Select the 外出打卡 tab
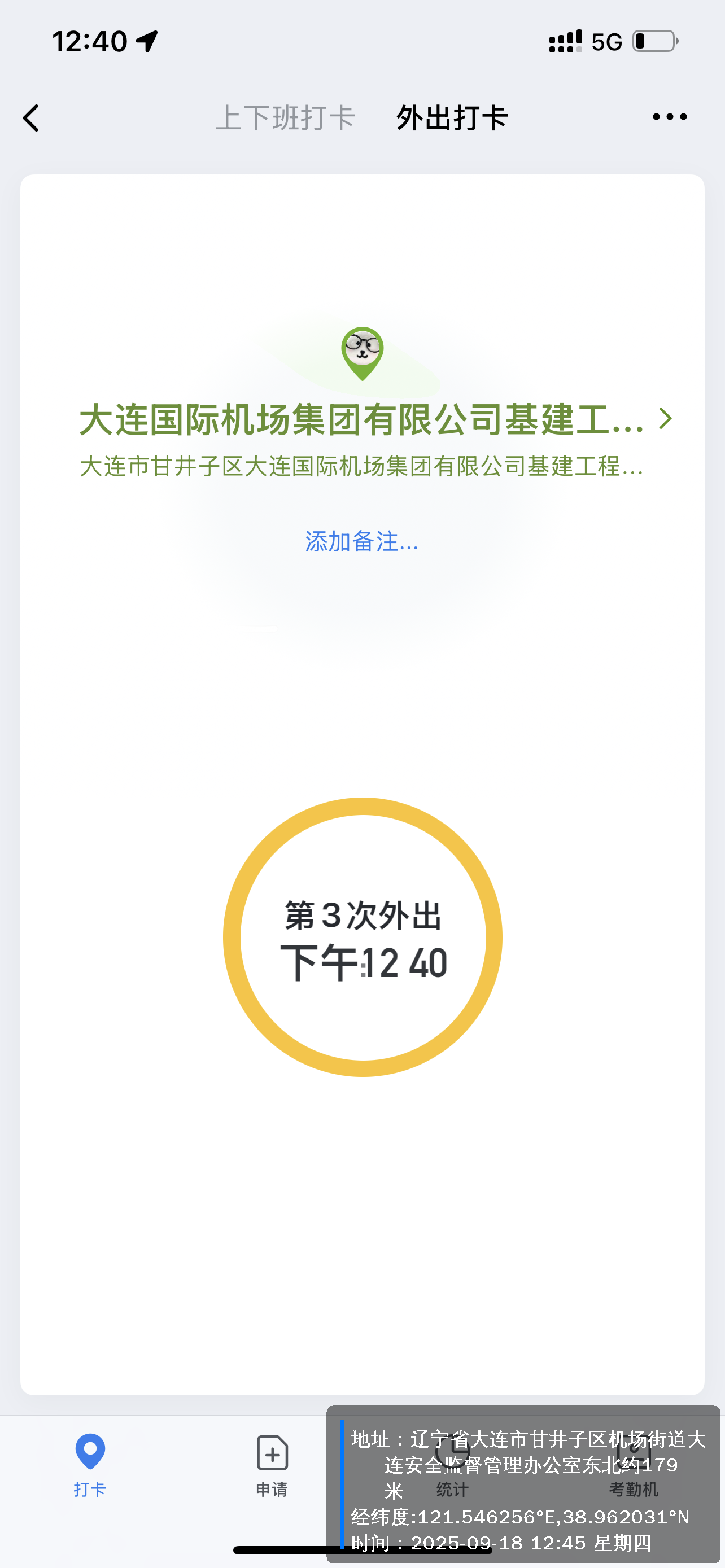The image size is (725, 1568). [x=452, y=117]
